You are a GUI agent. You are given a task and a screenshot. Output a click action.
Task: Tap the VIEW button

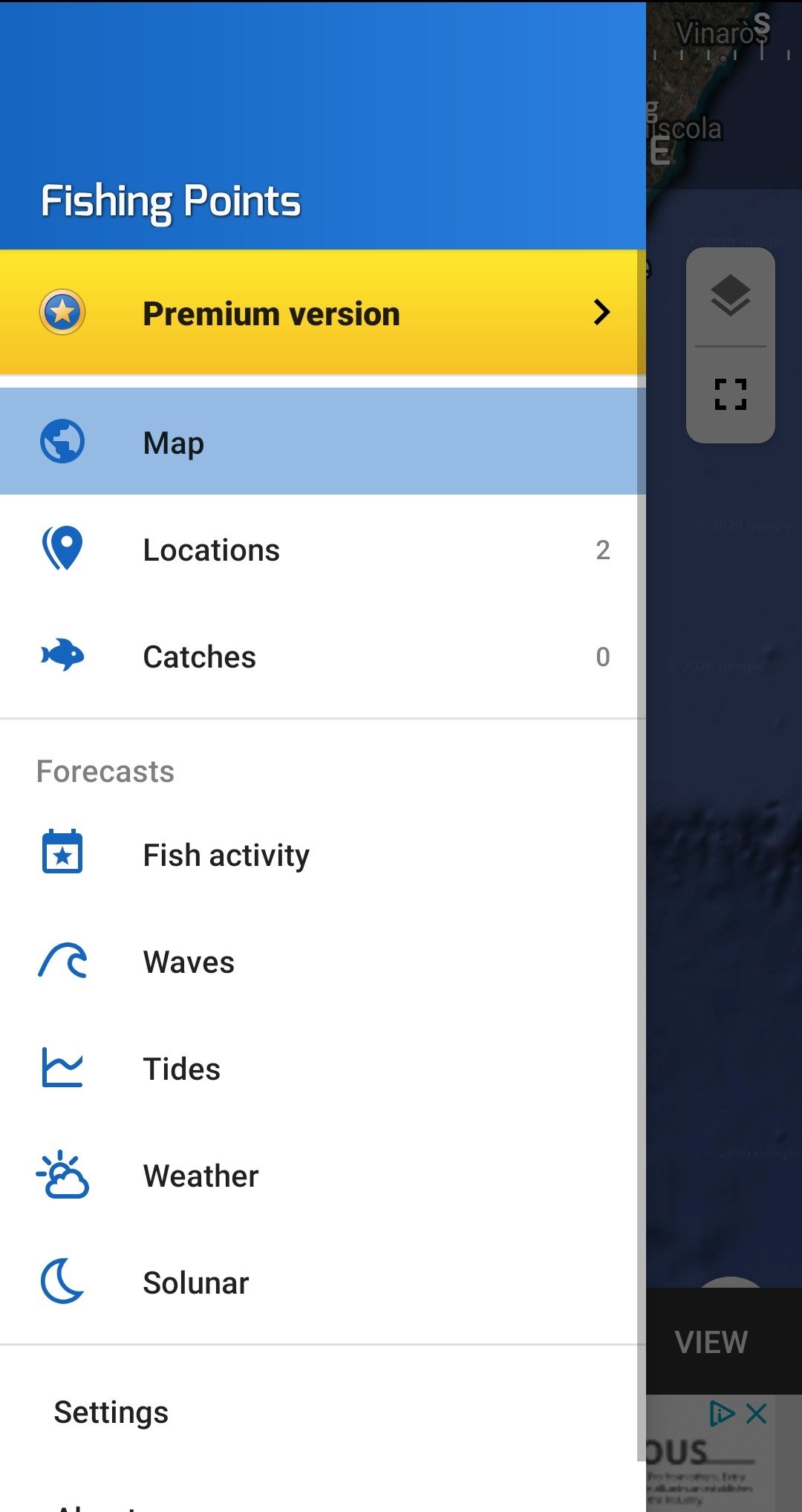tap(711, 1342)
